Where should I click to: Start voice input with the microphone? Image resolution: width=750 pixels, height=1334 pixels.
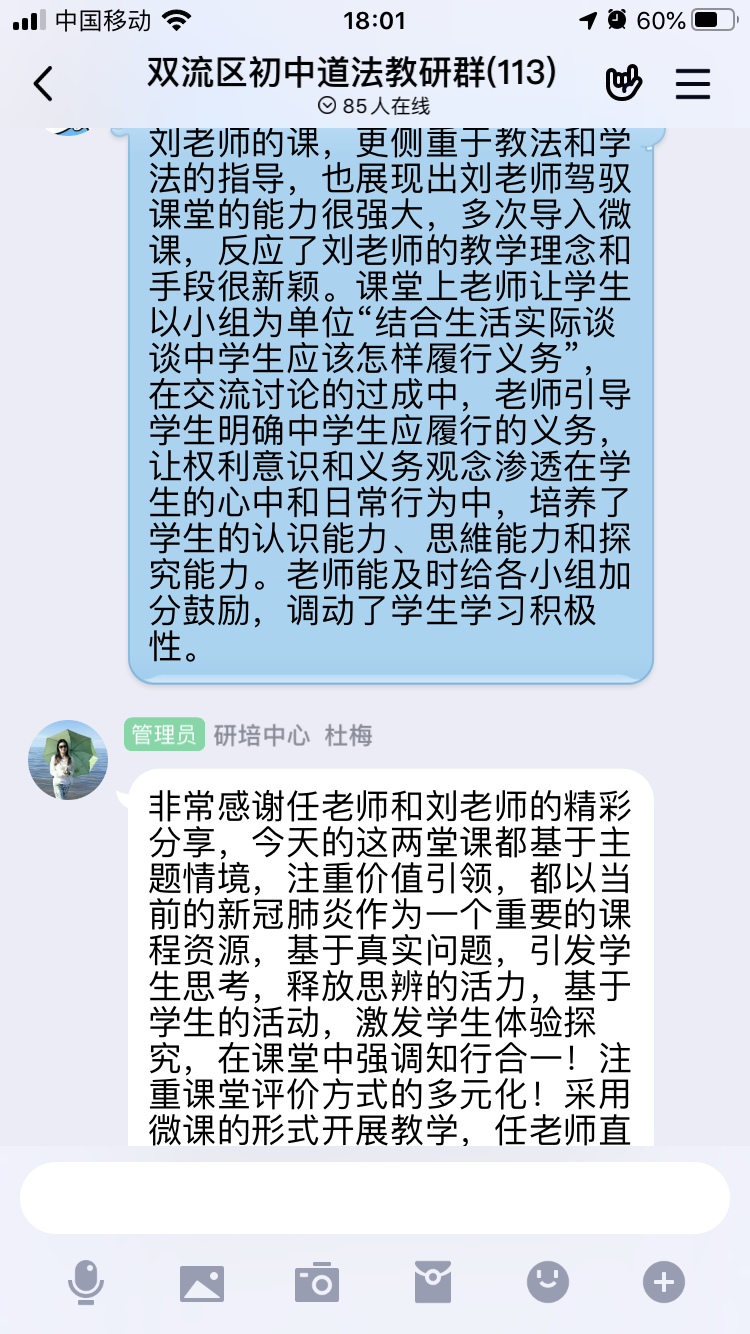coord(86,1282)
